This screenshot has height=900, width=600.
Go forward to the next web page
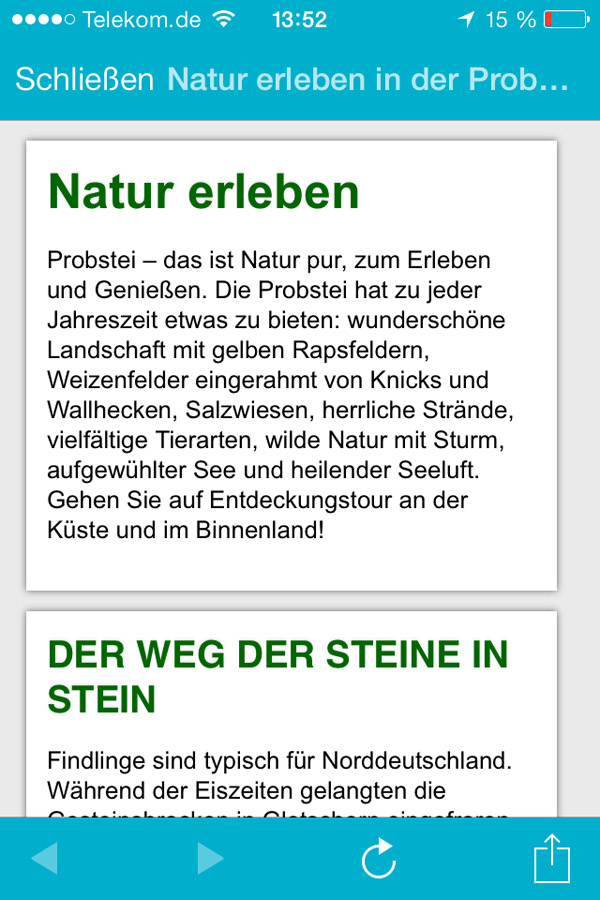click(210, 859)
